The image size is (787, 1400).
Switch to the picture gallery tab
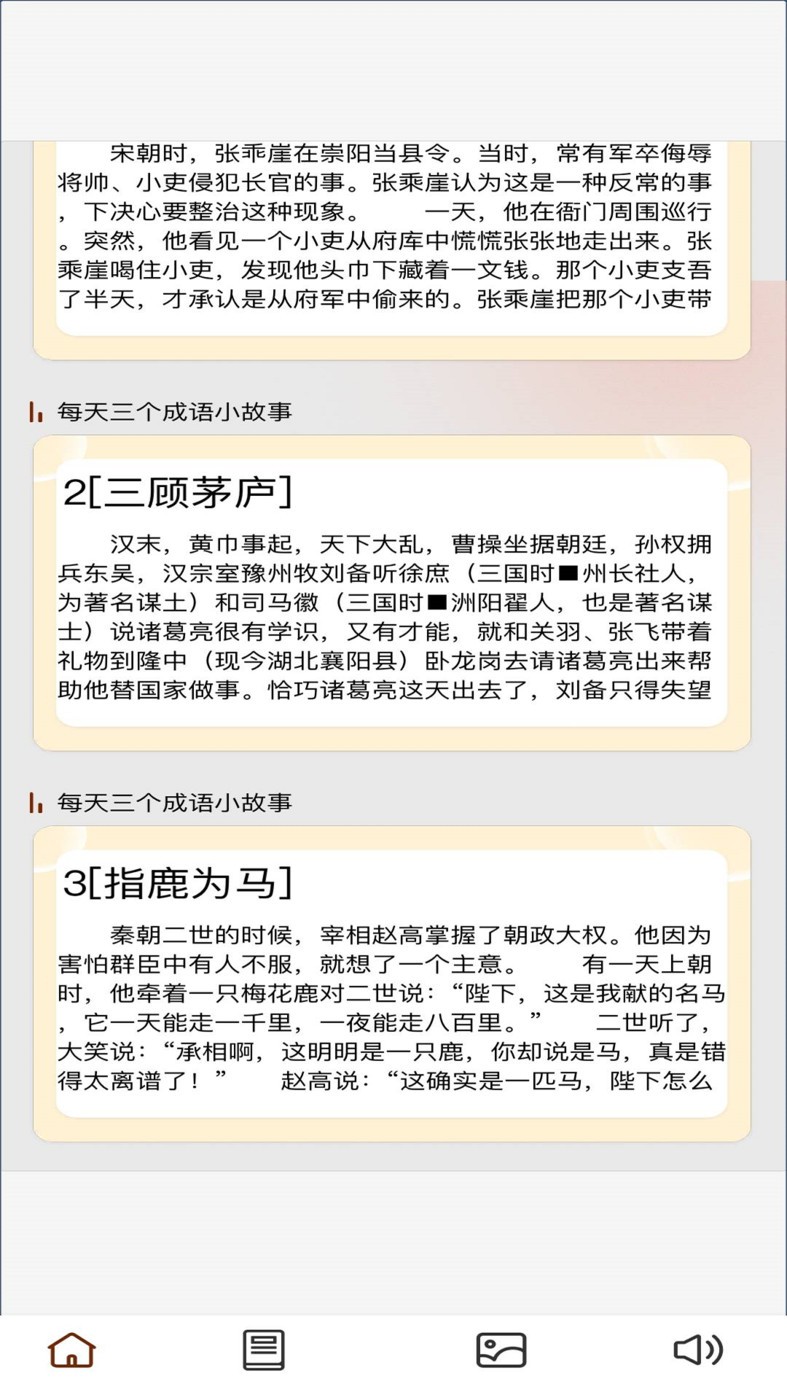click(x=501, y=1350)
